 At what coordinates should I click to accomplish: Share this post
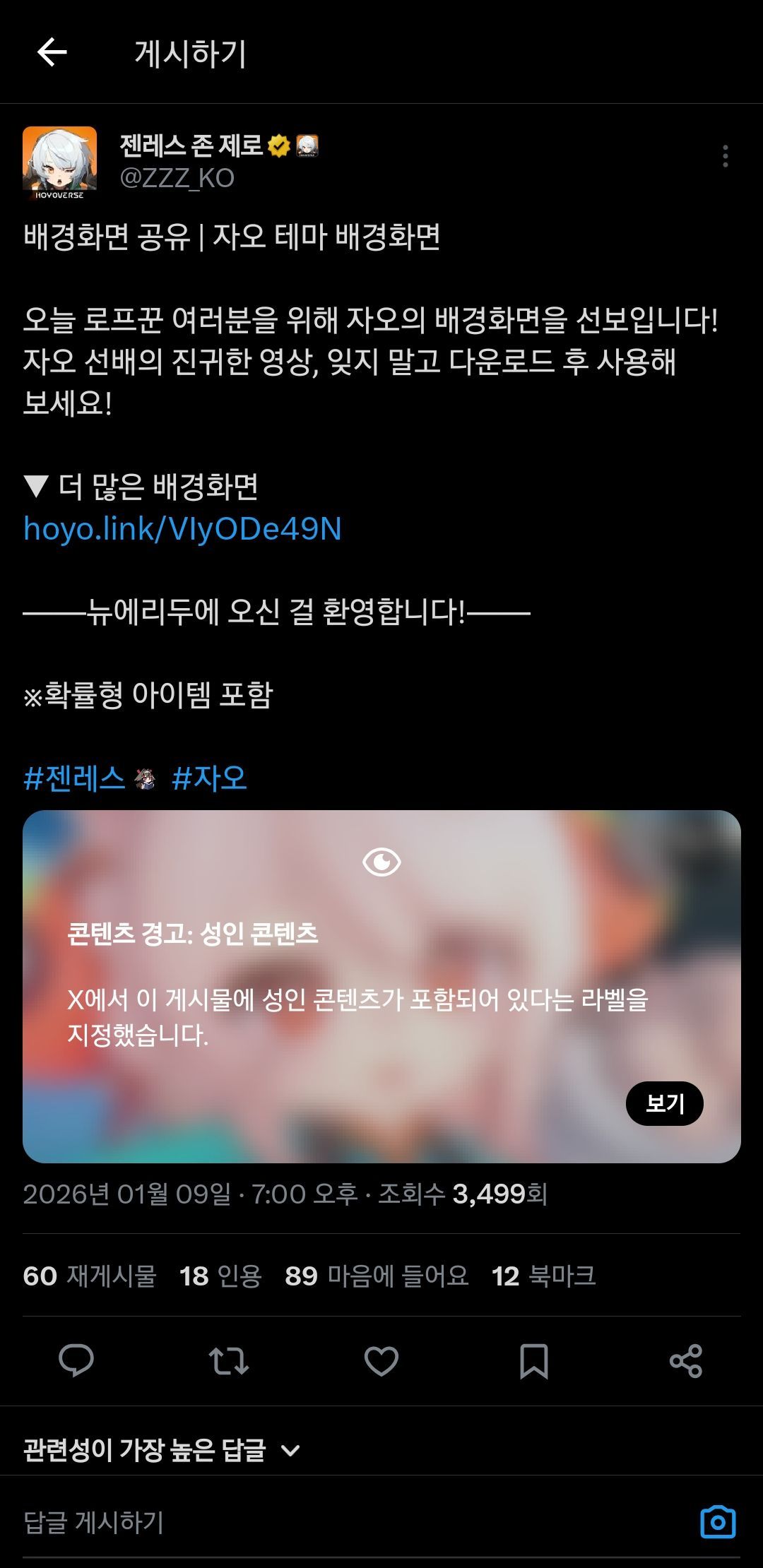click(x=685, y=1360)
